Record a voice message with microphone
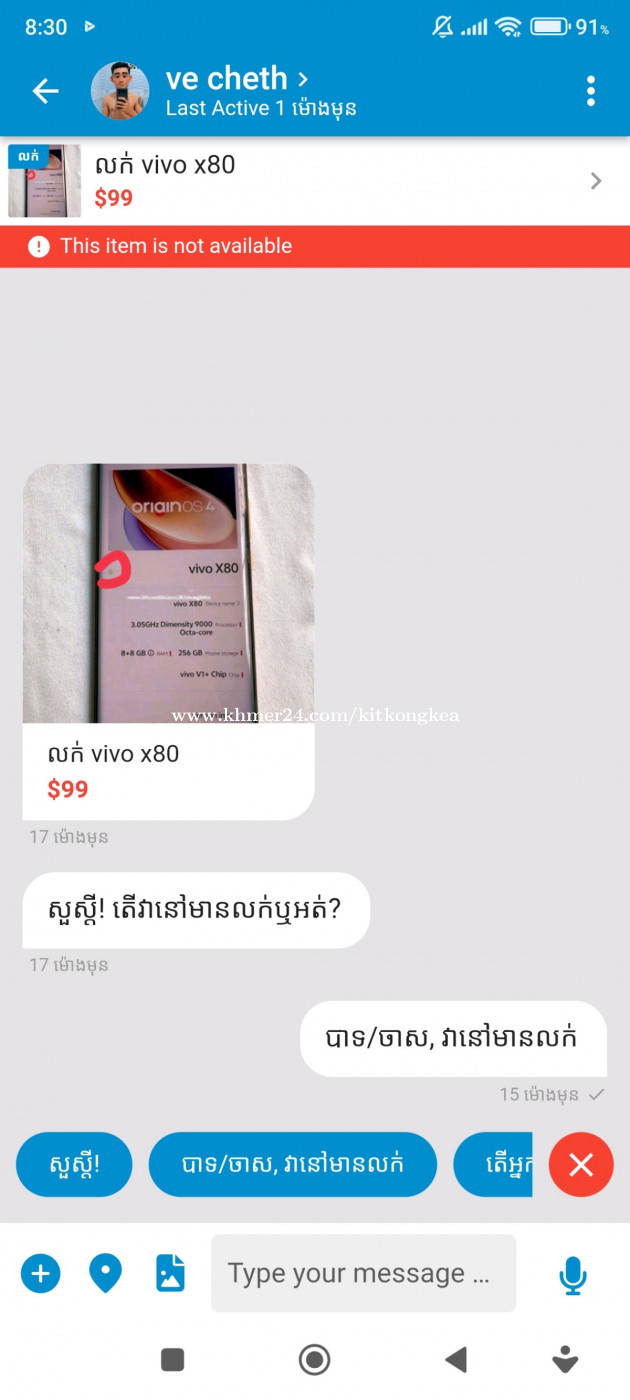The width and height of the screenshot is (630, 1400). (x=573, y=1275)
